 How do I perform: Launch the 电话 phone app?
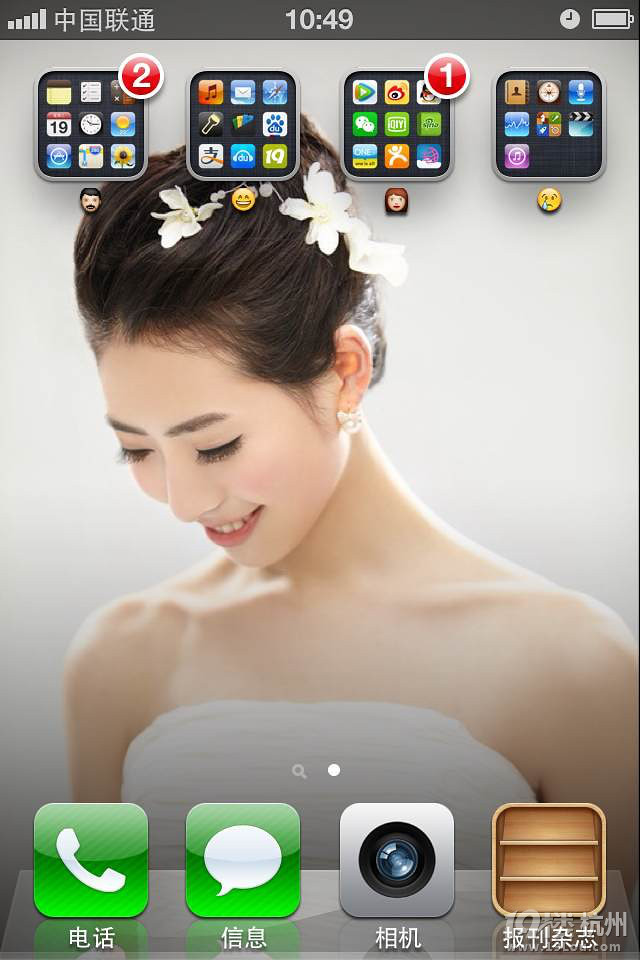[x=91, y=861]
